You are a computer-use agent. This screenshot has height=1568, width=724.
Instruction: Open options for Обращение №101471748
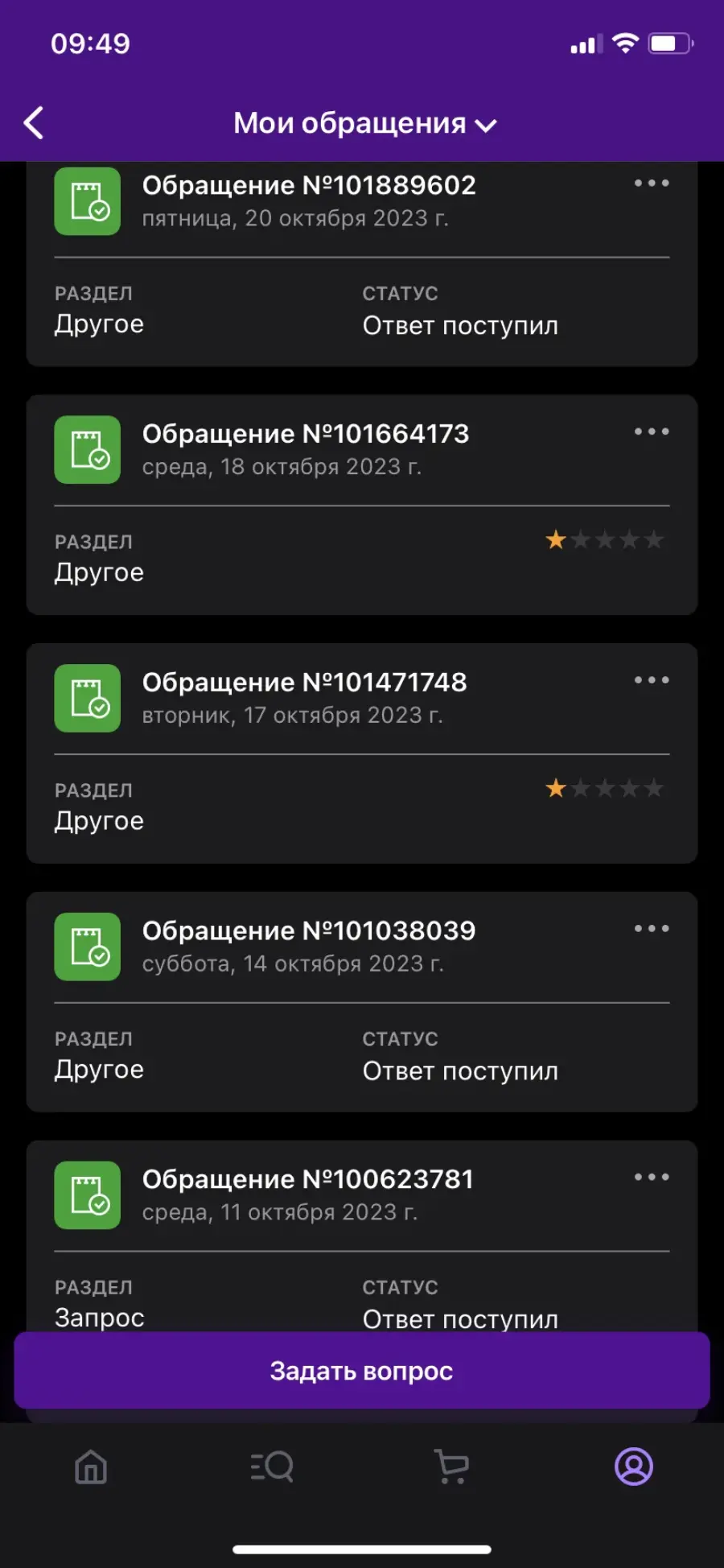tap(651, 680)
